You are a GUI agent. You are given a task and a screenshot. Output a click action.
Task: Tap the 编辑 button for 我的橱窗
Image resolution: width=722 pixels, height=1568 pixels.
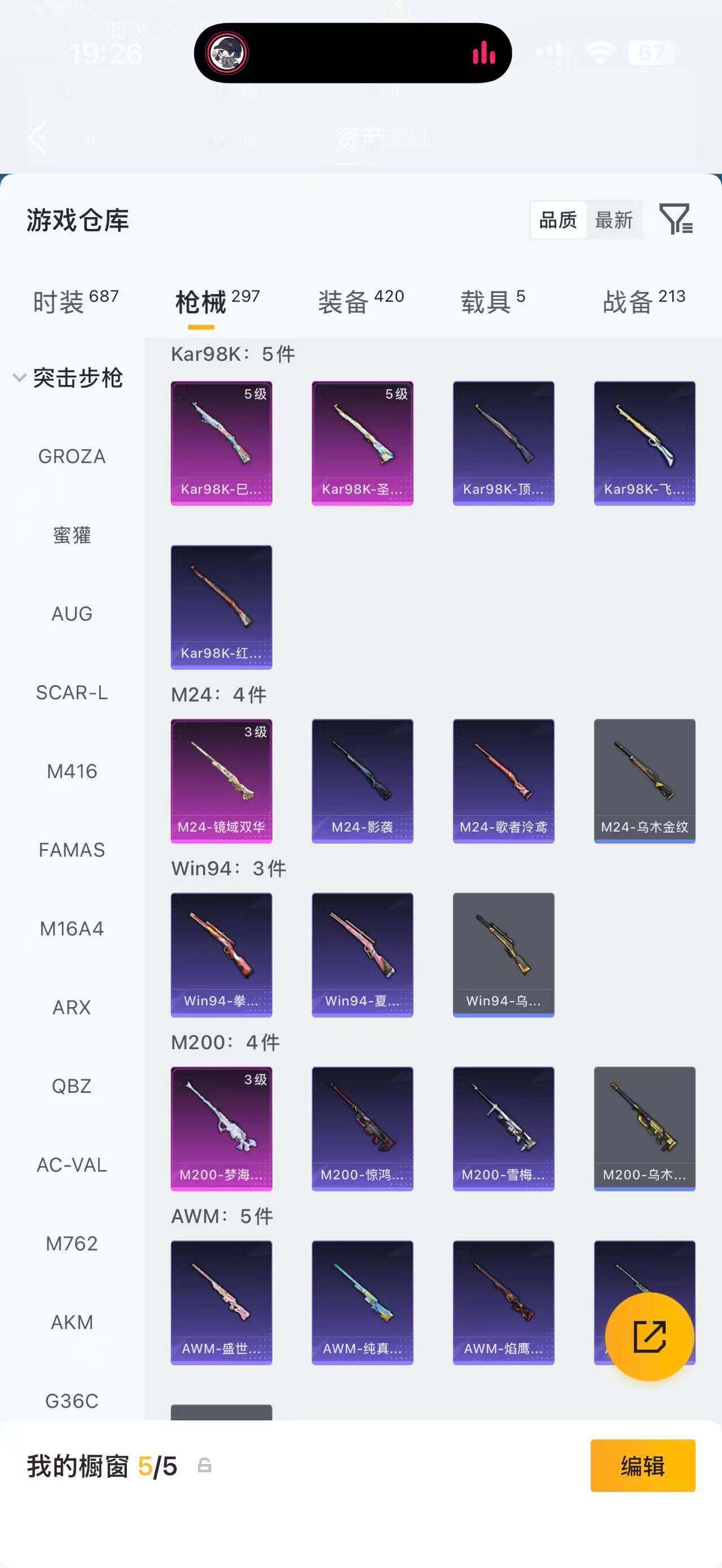click(x=643, y=1466)
